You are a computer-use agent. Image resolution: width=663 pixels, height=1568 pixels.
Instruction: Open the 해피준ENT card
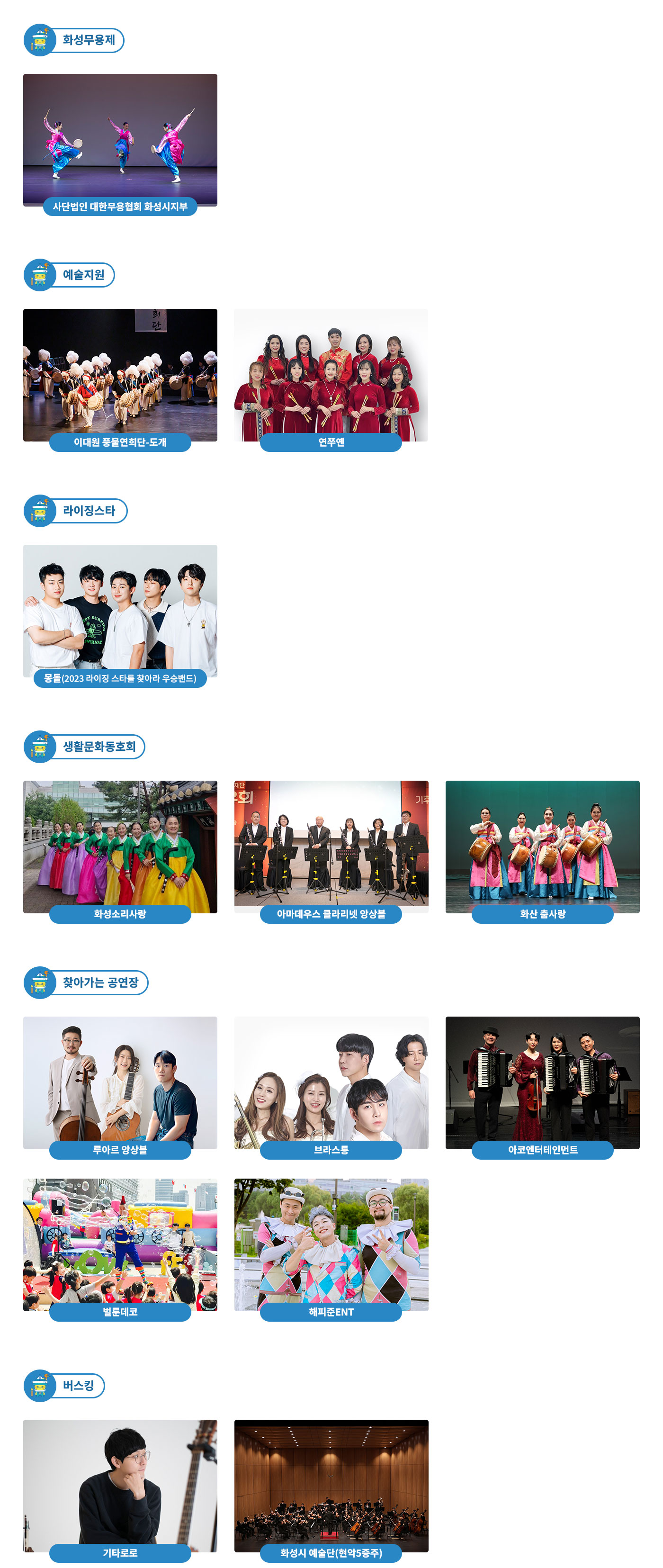331,1245
